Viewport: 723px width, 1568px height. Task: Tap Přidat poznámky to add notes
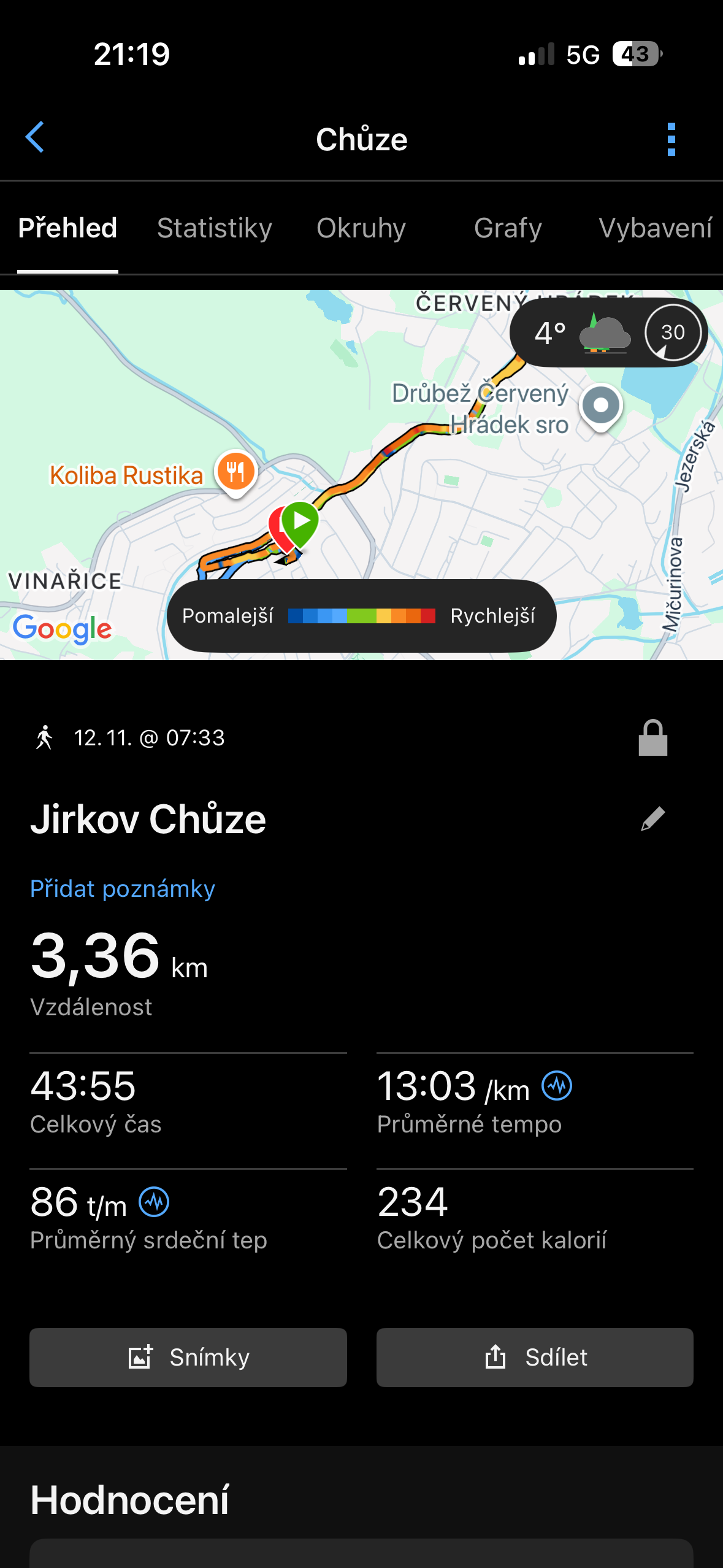123,889
